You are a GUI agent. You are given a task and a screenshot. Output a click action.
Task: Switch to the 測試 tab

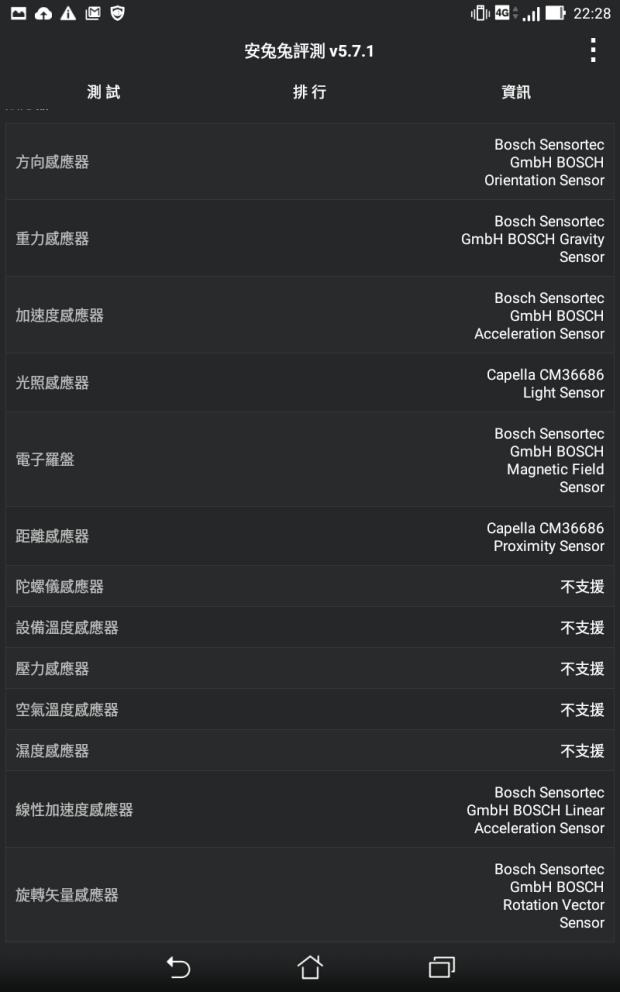click(x=103, y=92)
